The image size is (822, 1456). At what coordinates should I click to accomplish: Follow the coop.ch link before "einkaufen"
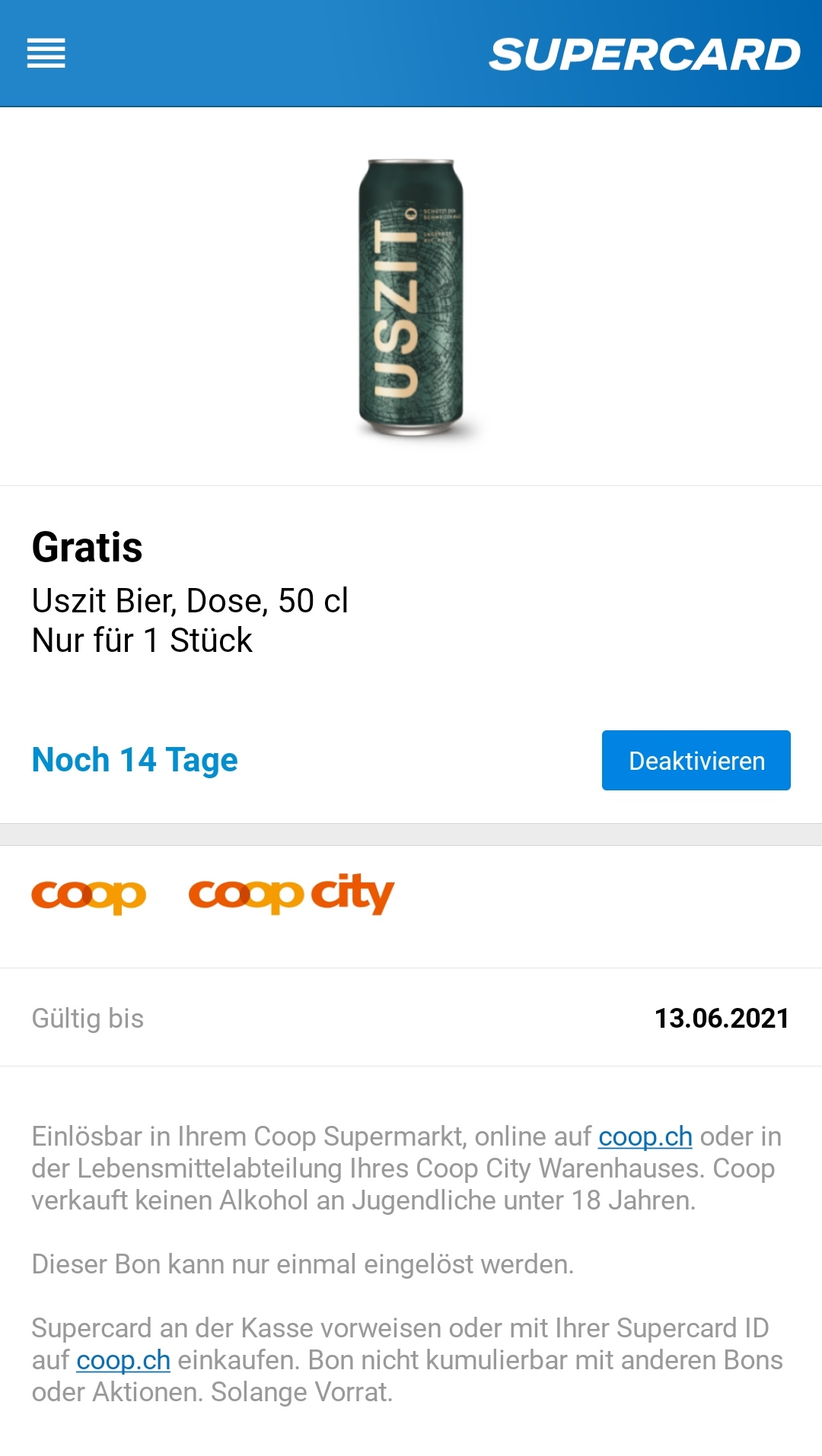[123, 1360]
